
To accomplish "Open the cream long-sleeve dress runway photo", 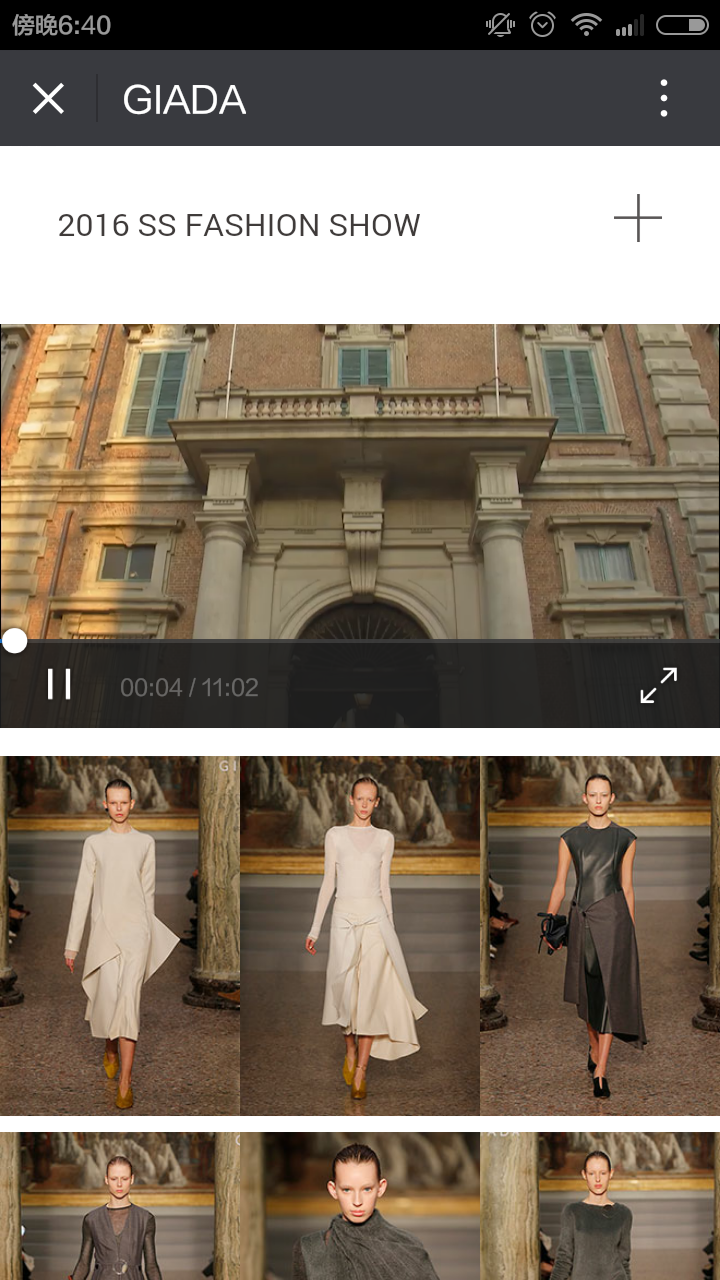I will 120,935.
